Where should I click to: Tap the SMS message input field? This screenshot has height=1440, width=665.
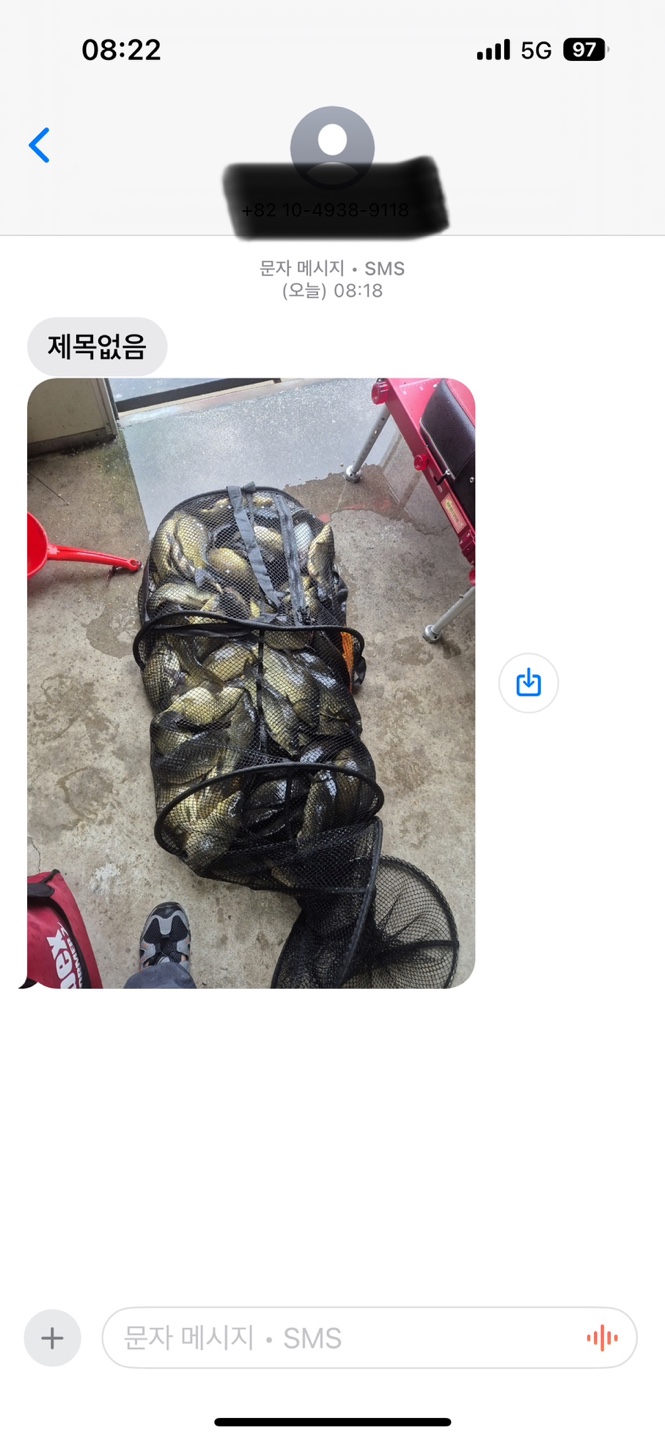coord(340,1338)
